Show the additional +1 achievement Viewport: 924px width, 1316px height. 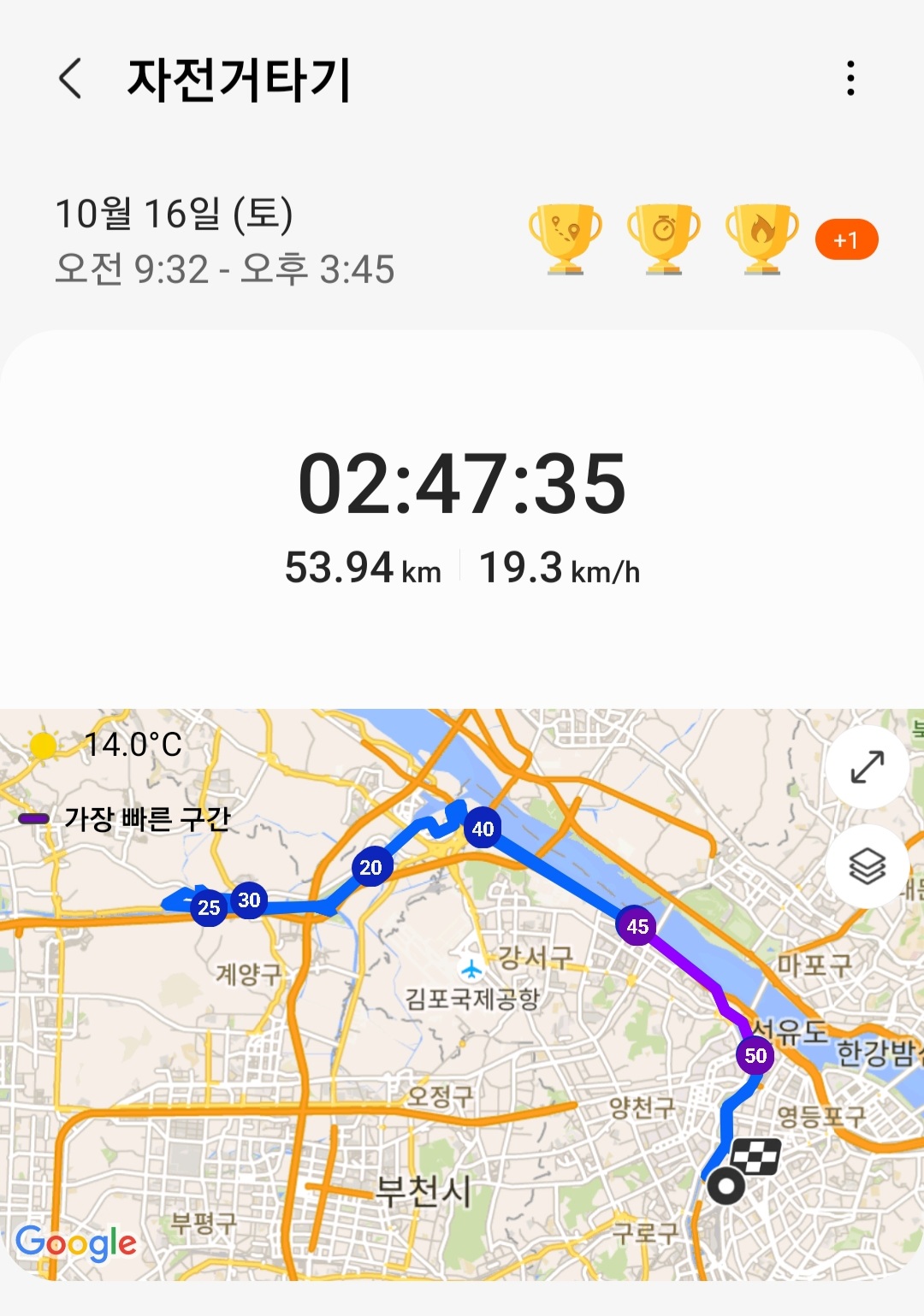pyautogui.click(x=846, y=240)
